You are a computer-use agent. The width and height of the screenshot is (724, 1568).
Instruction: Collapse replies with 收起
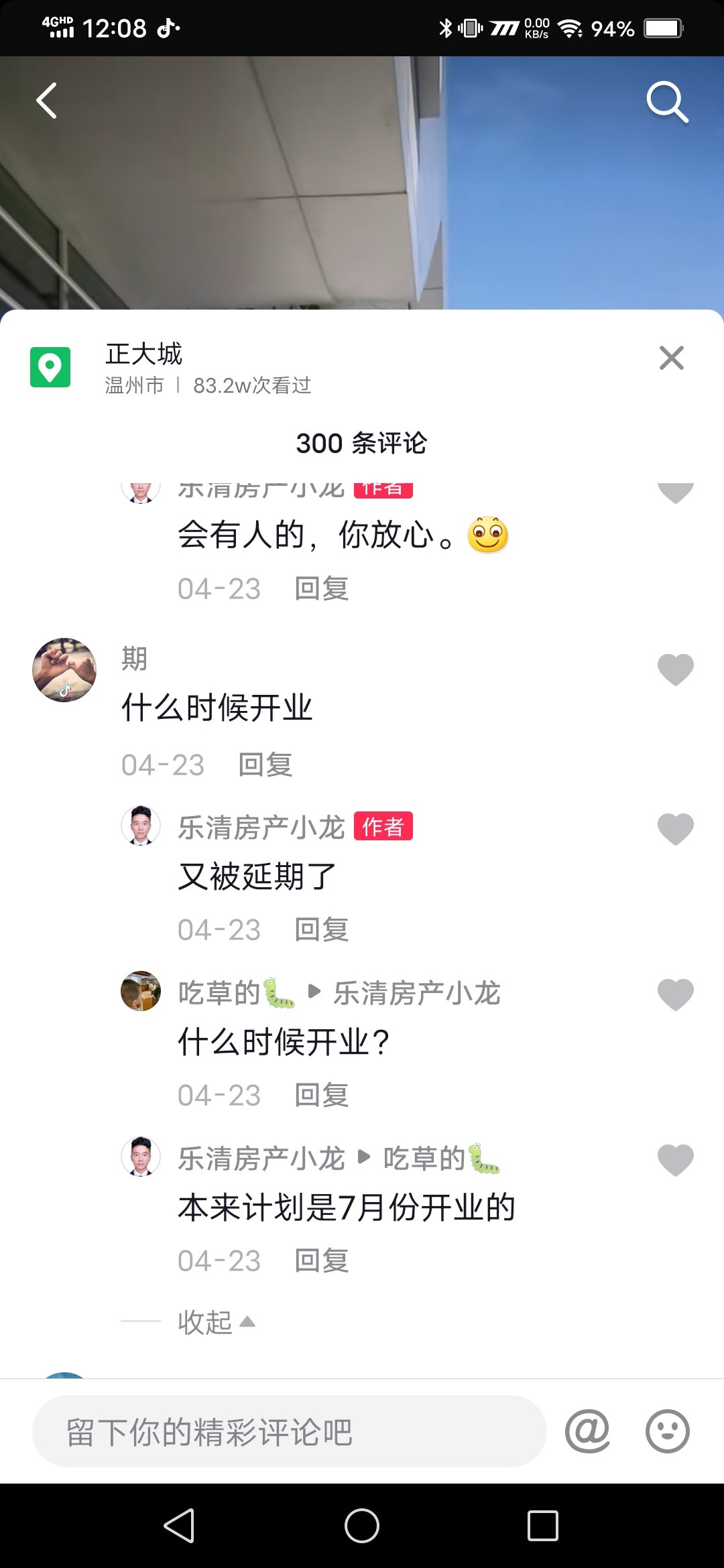coord(216,1322)
